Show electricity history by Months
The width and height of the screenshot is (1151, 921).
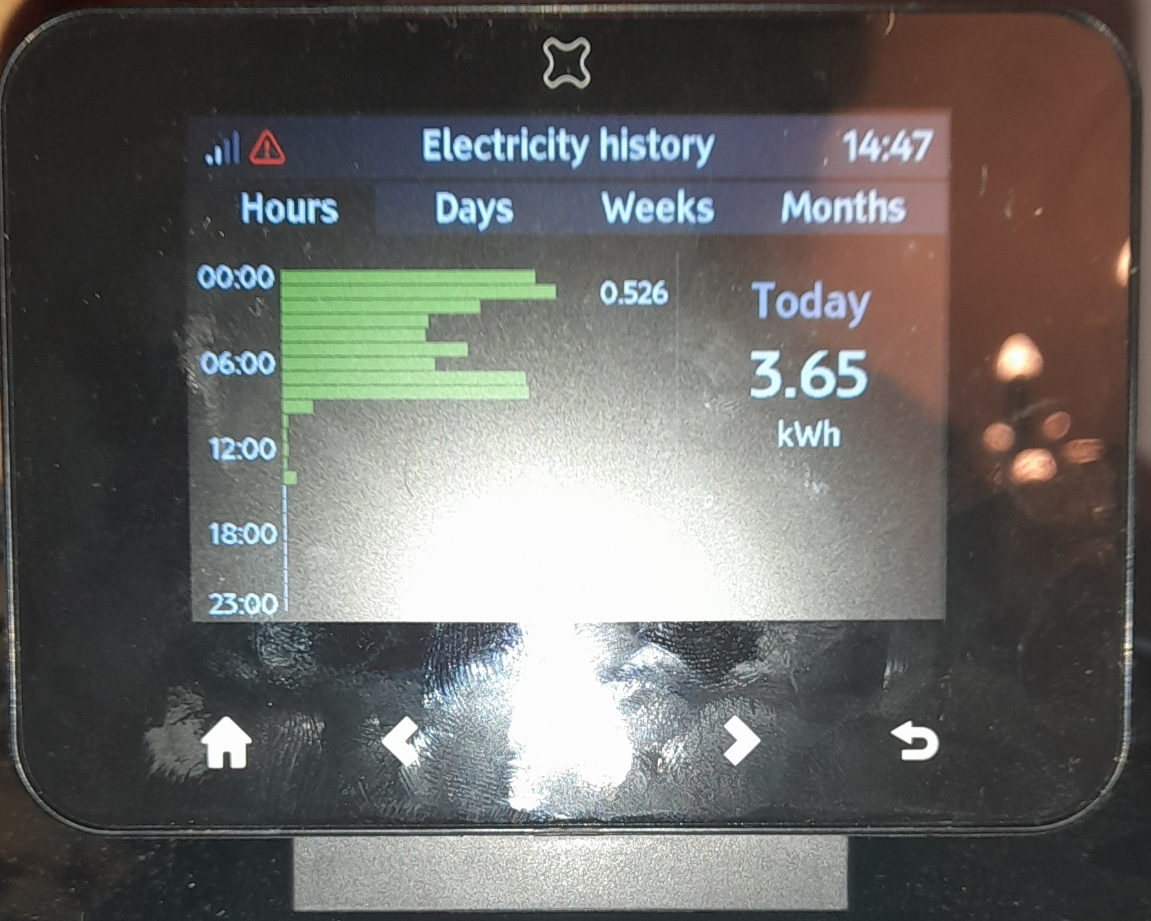point(843,208)
